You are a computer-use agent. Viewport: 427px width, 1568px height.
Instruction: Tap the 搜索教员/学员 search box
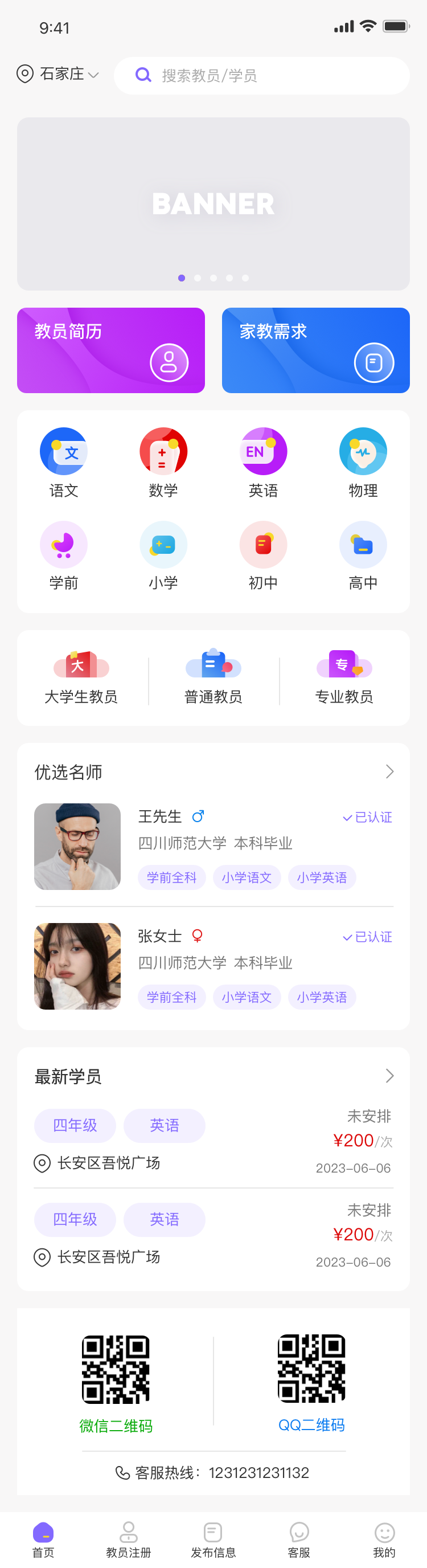261,75
